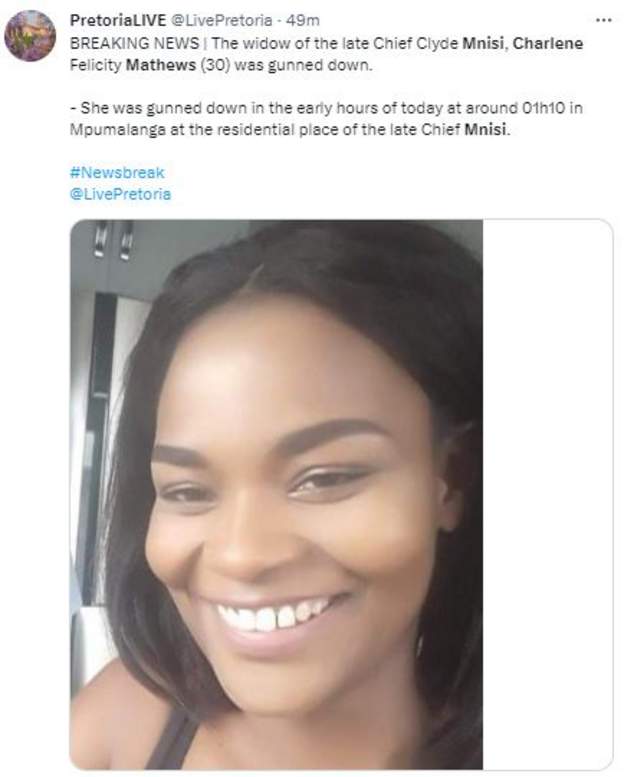Image resolution: width=624 pixels, height=777 pixels.
Task: Open the tweet's overflow menu
Action: pyautogui.click(x=603, y=19)
